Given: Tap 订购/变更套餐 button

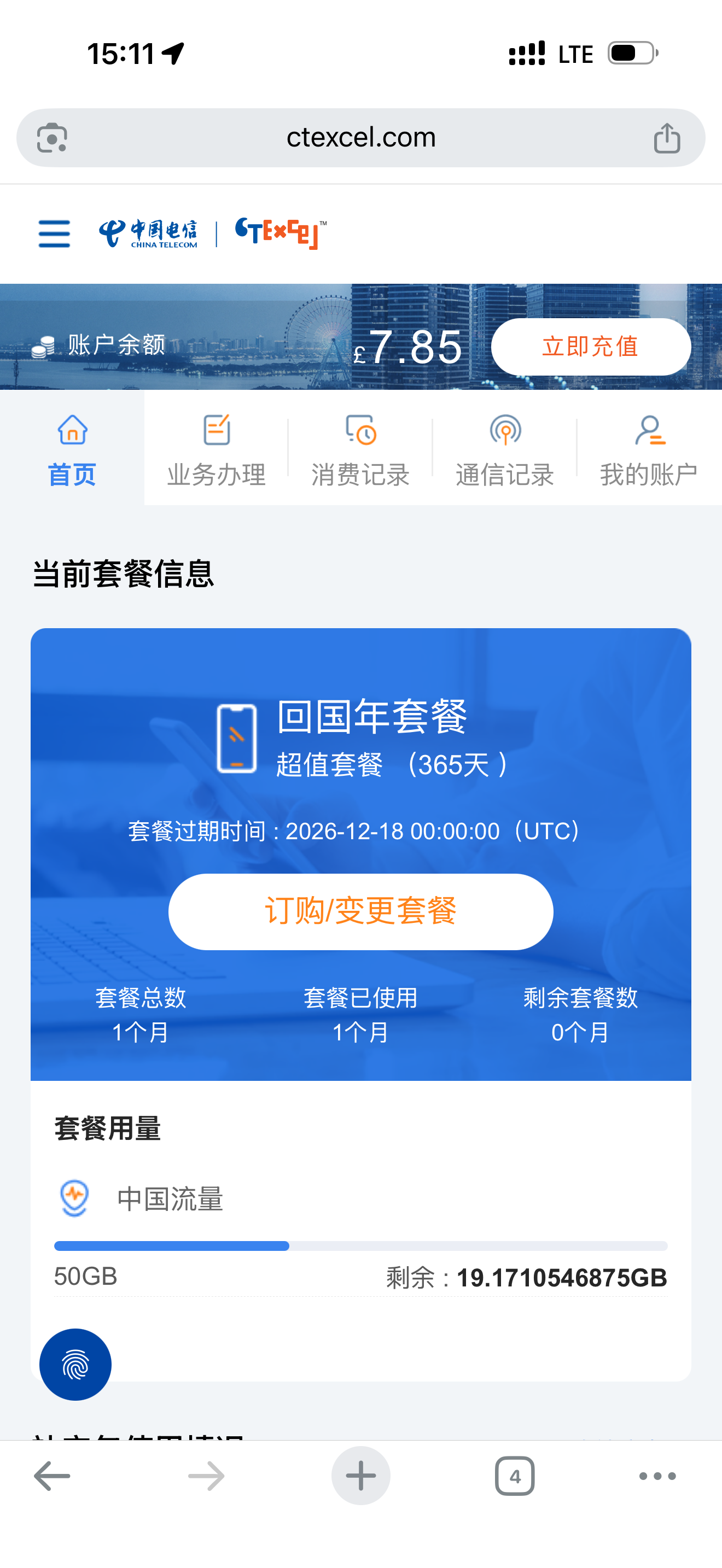Looking at the screenshot, I should pyautogui.click(x=360, y=911).
